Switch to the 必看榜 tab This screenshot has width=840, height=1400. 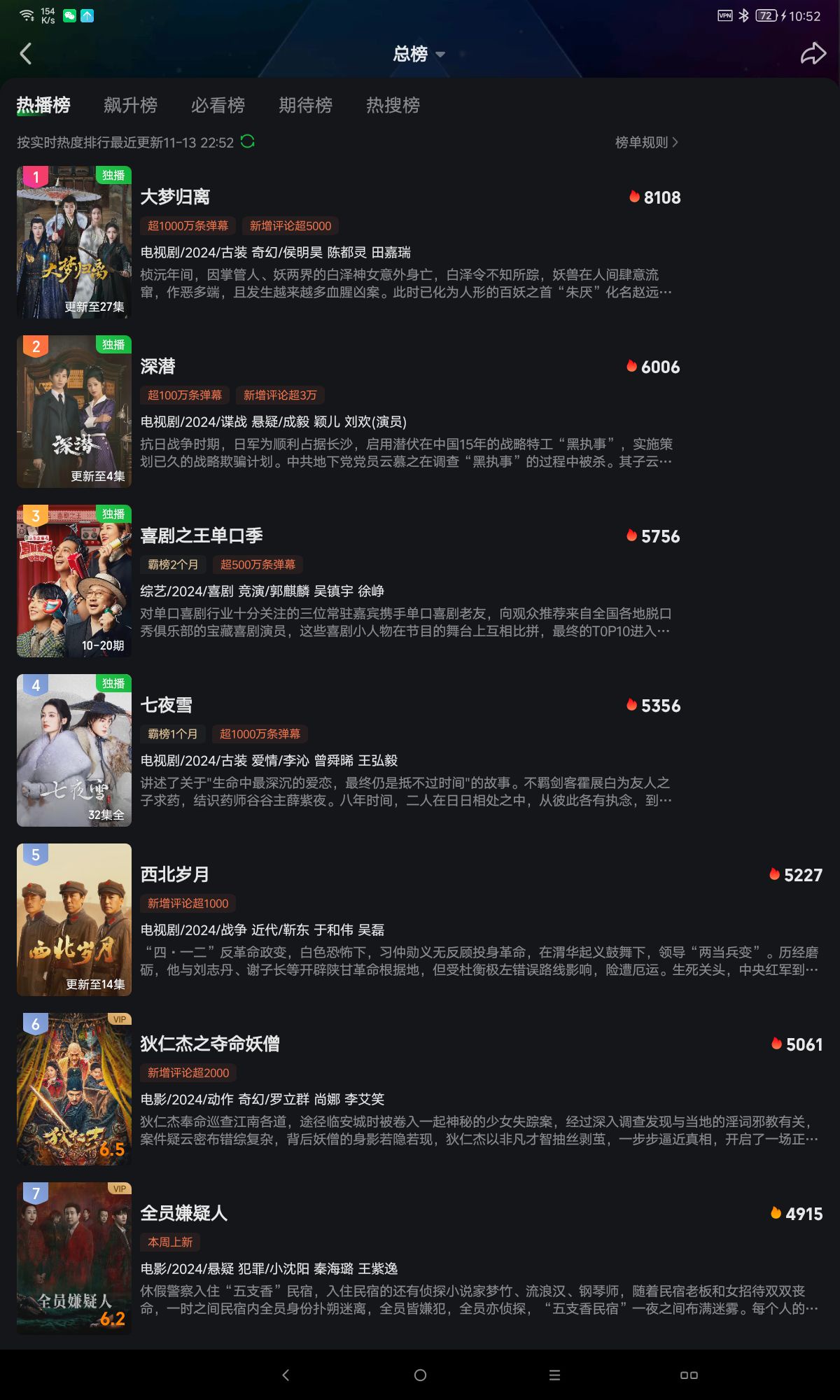pyautogui.click(x=218, y=105)
